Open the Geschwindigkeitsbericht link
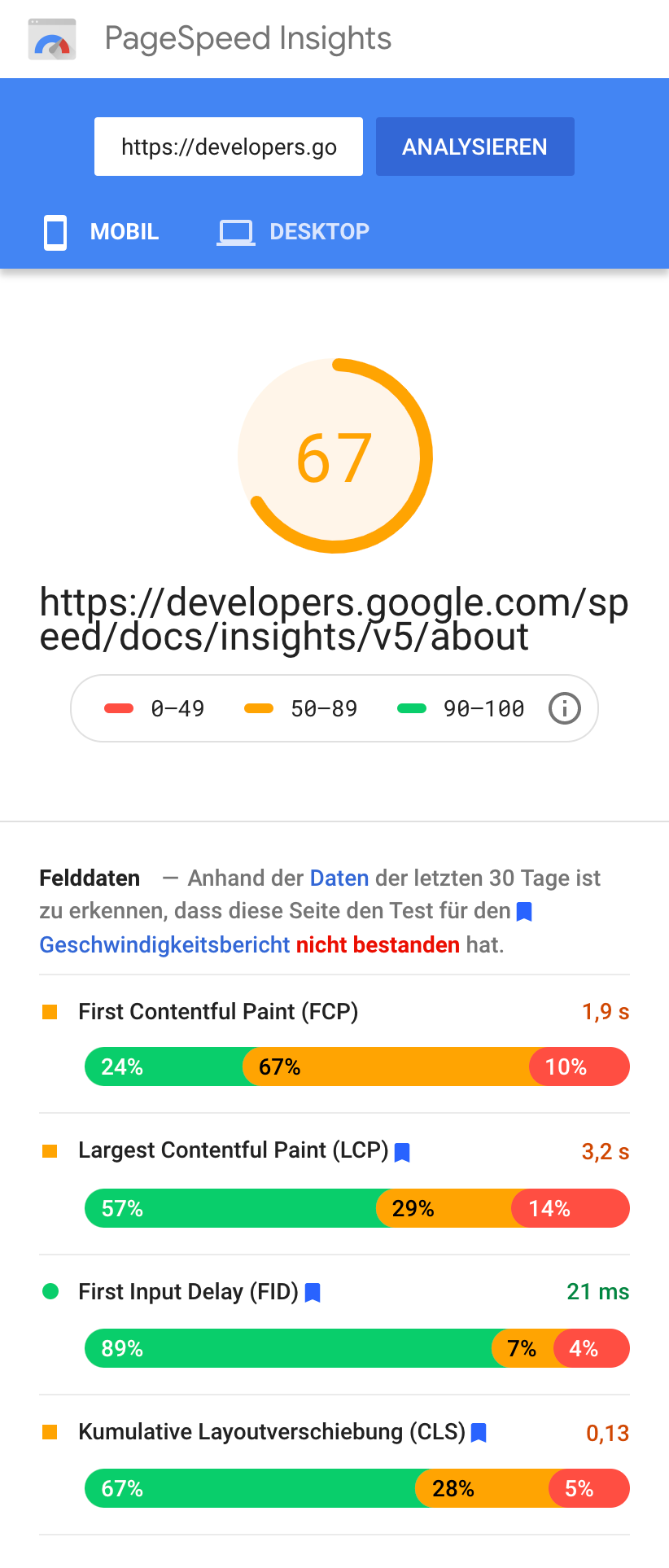Viewport: 669px width, 1568px height. [x=164, y=944]
